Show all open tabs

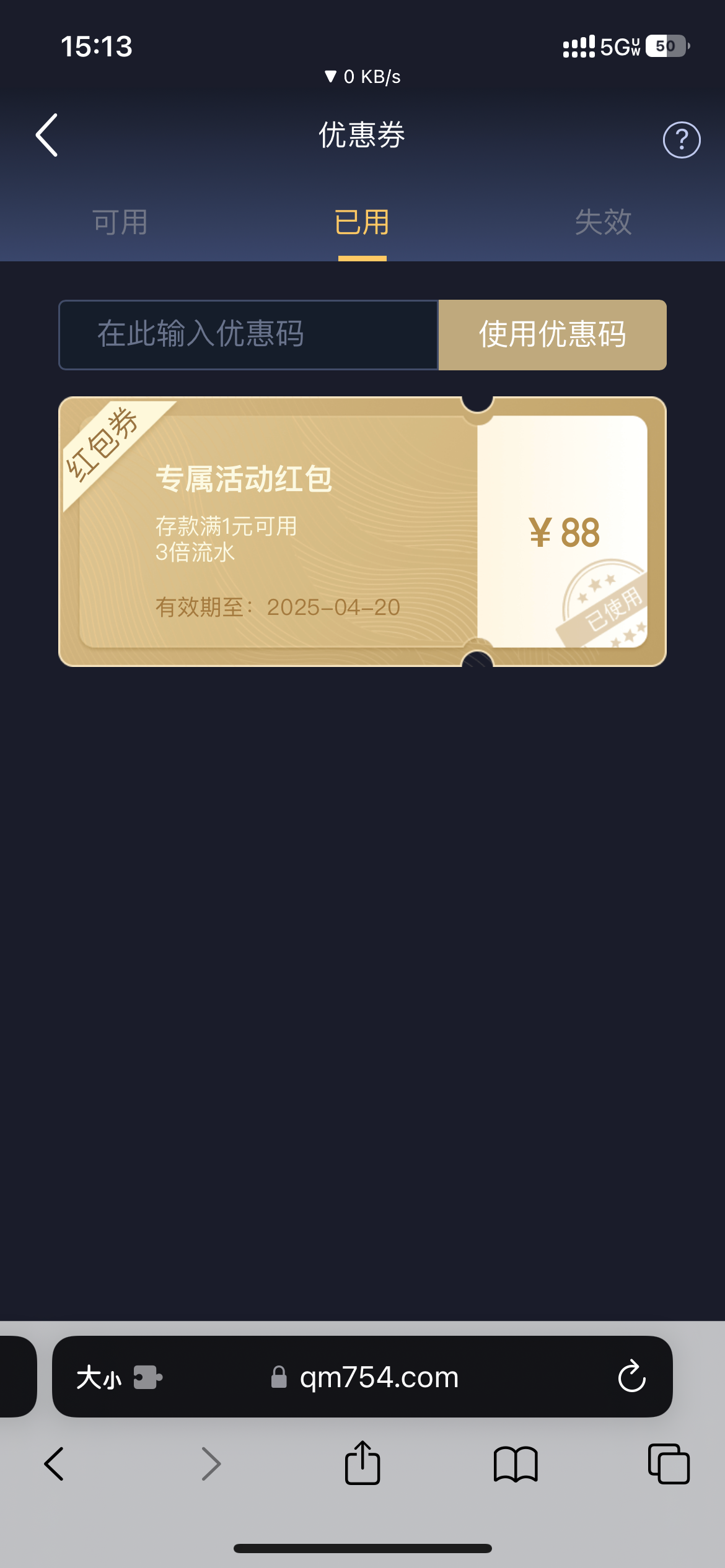pos(669,1464)
